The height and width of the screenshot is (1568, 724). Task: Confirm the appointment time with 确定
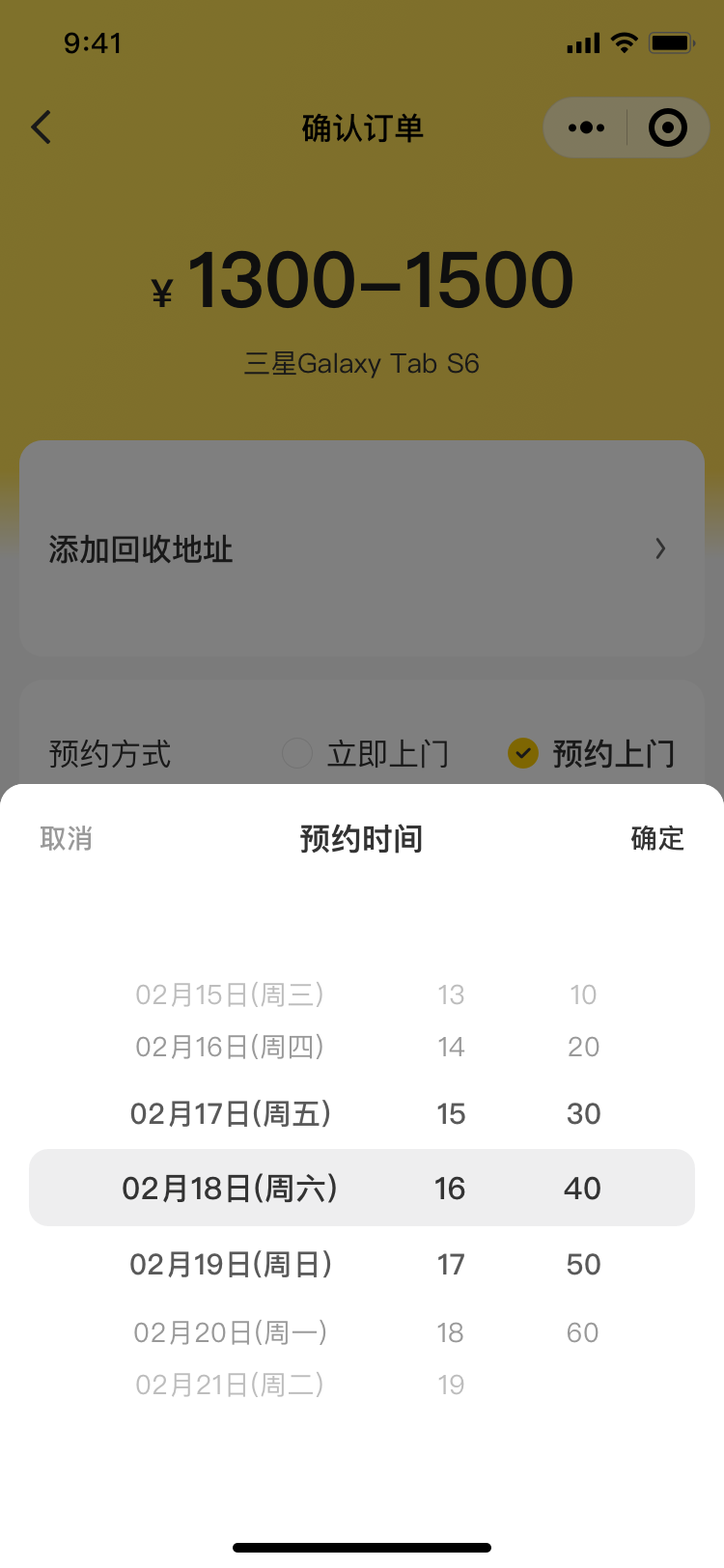coord(657,838)
